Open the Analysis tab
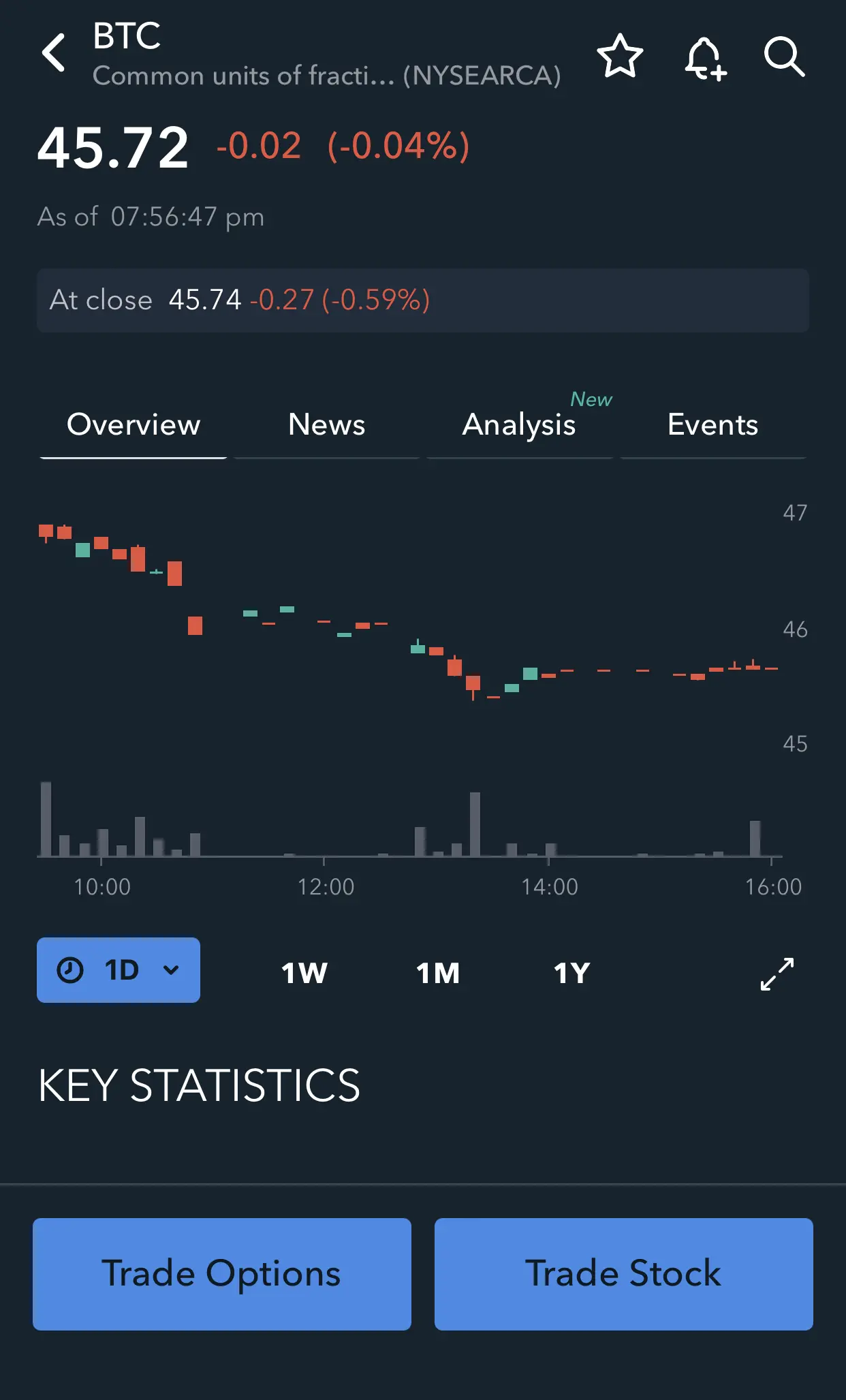 [519, 424]
